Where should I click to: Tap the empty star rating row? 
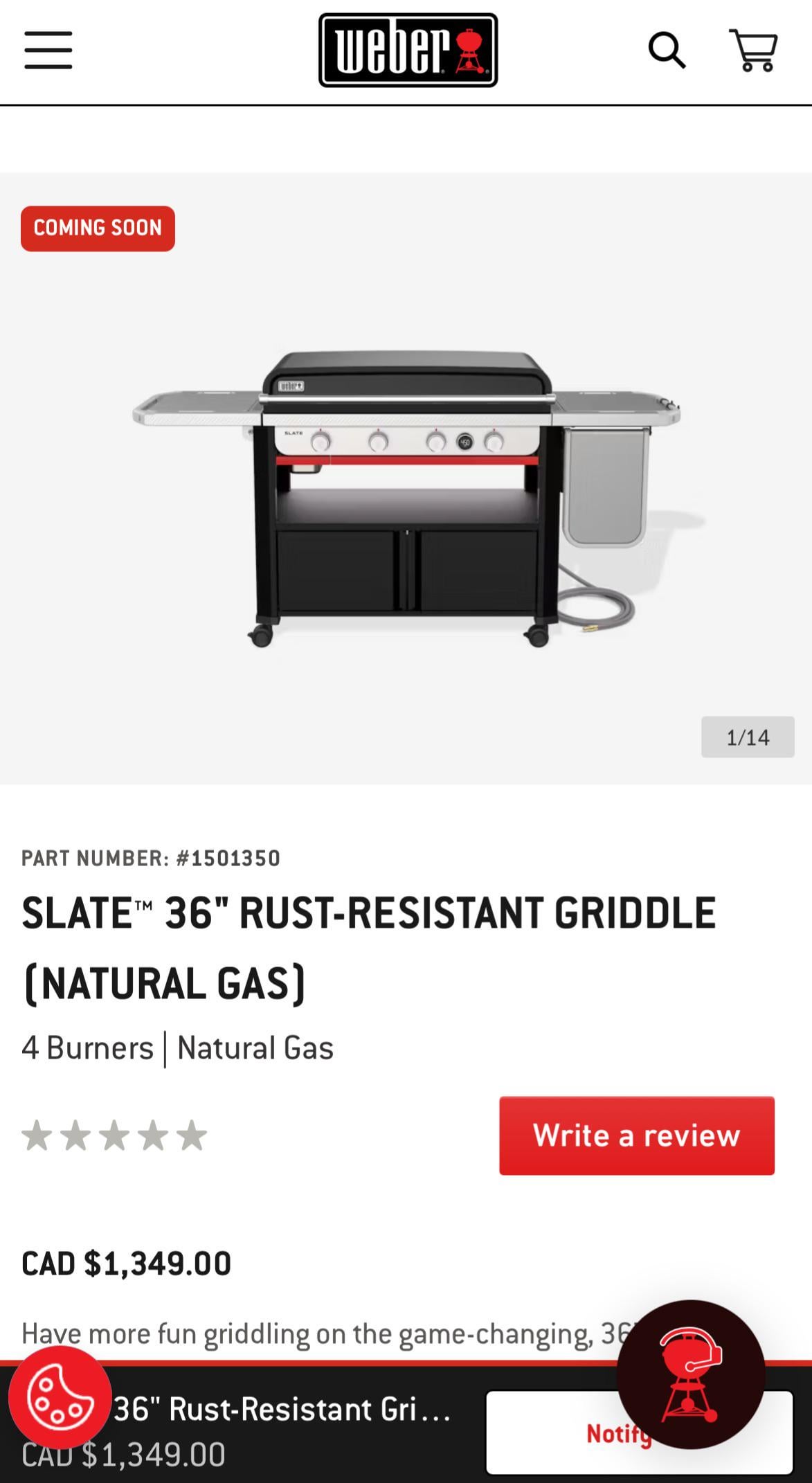click(114, 1136)
